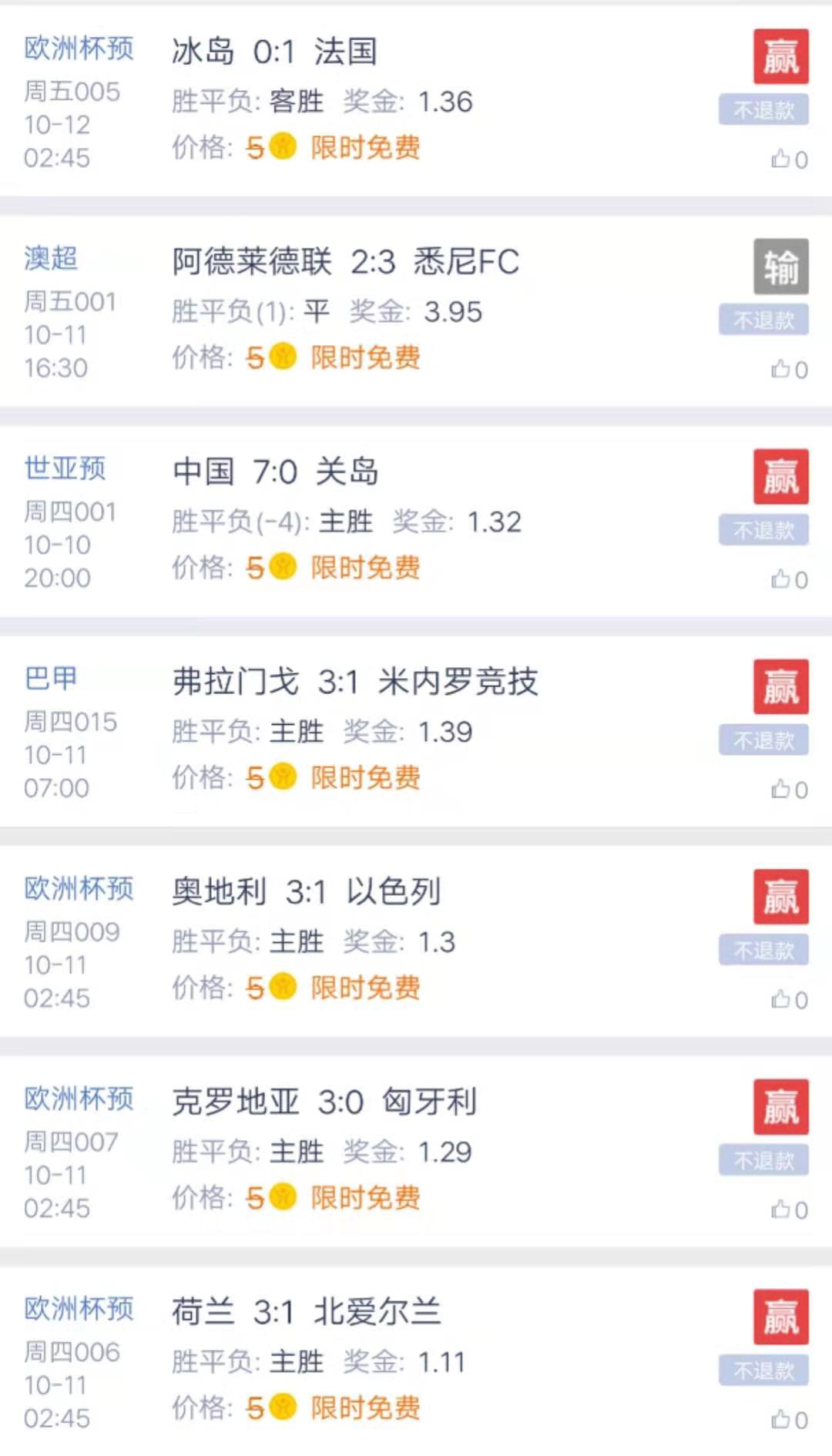Like the 阿德莱德联 vs 悉尼FC prediction

(782, 370)
